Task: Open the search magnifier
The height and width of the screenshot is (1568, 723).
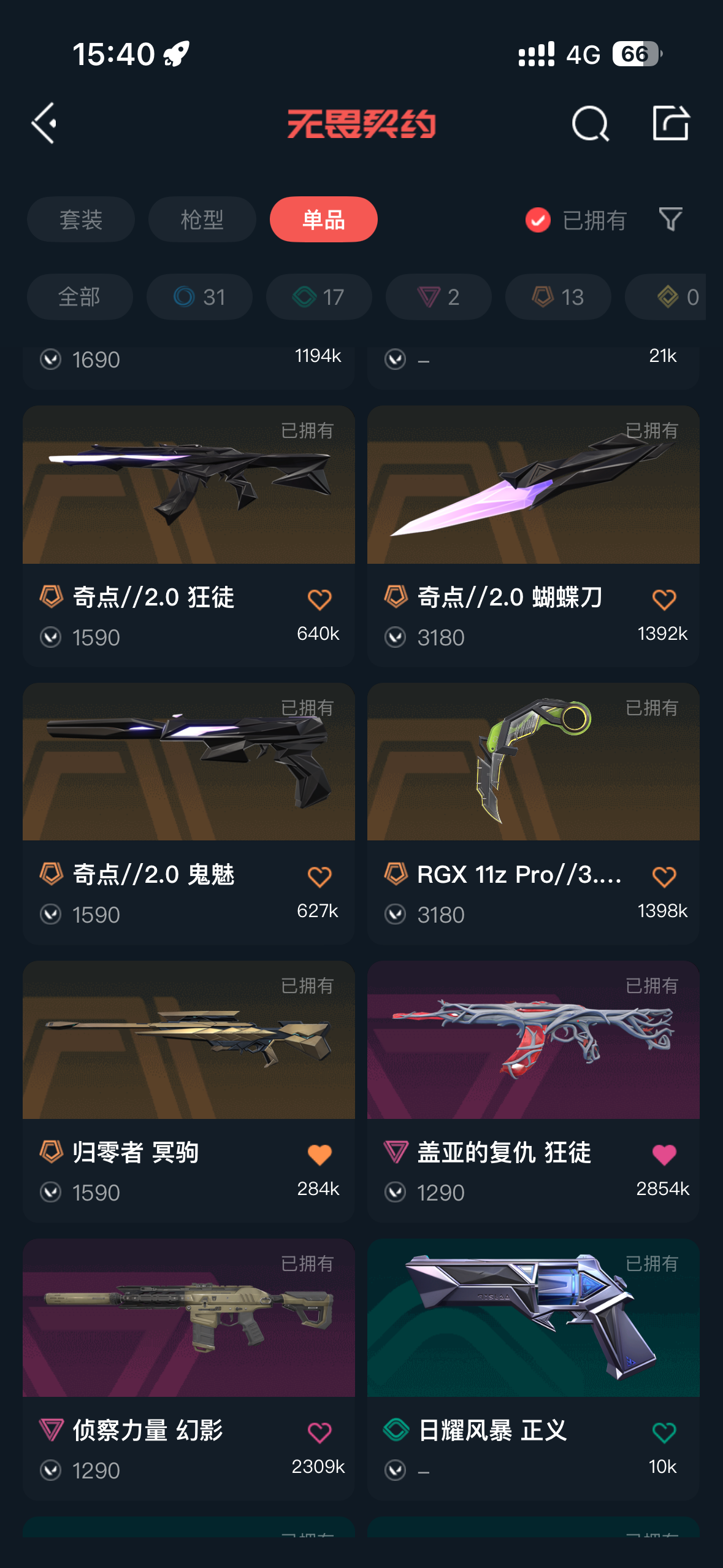Action: tap(590, 124)
